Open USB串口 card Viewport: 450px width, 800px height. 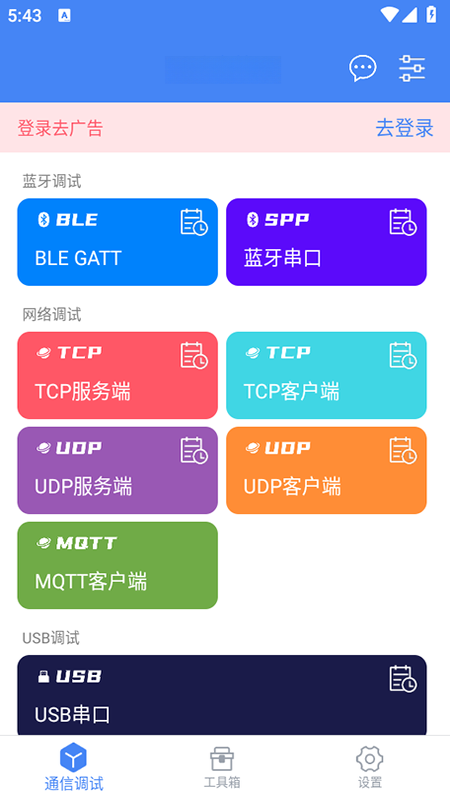pos(222,695)
